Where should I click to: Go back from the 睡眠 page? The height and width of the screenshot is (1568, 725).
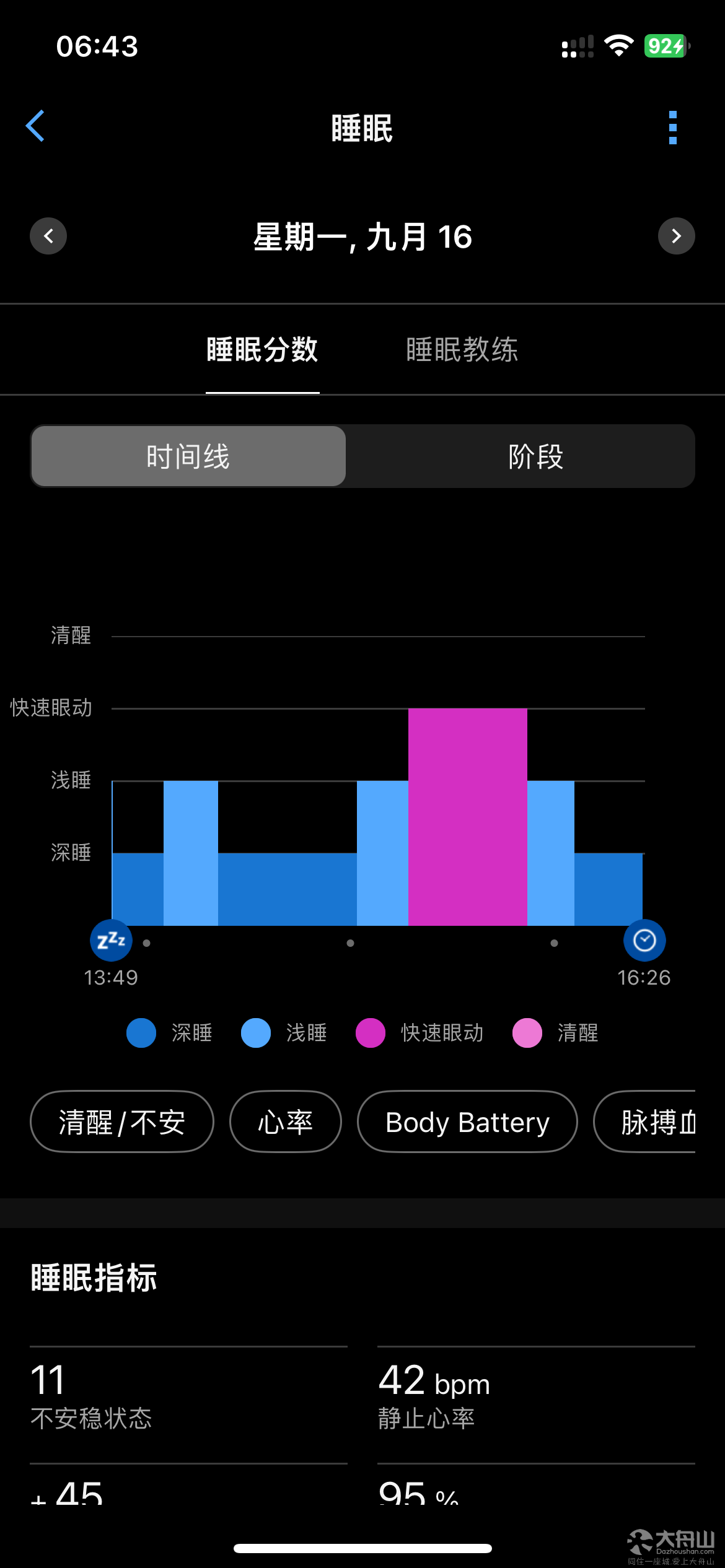click(x=35, y=126)
